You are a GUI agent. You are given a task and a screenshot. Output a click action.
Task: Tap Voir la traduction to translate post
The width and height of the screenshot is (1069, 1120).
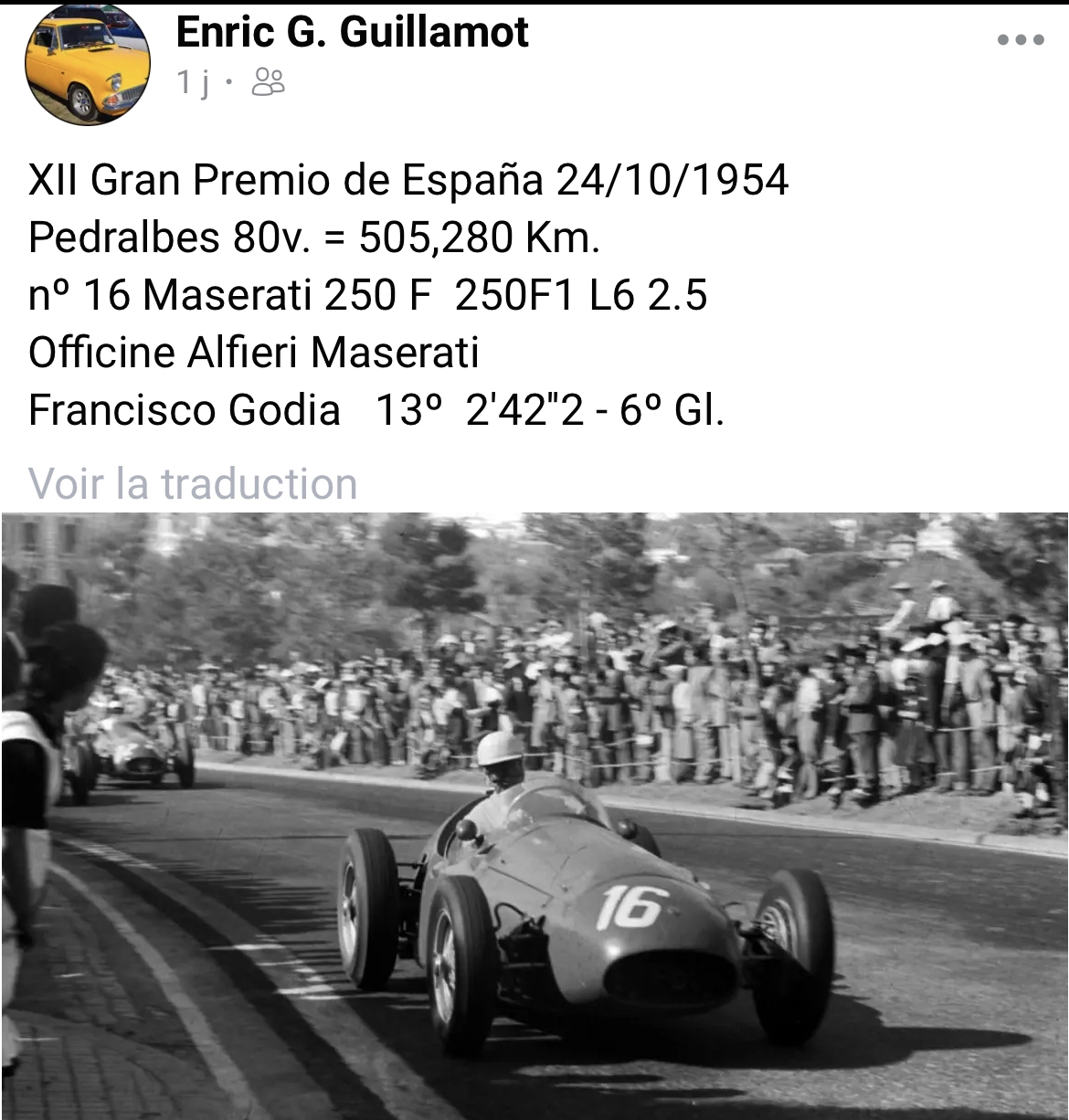pyautogui.click(x=193, y=483)
